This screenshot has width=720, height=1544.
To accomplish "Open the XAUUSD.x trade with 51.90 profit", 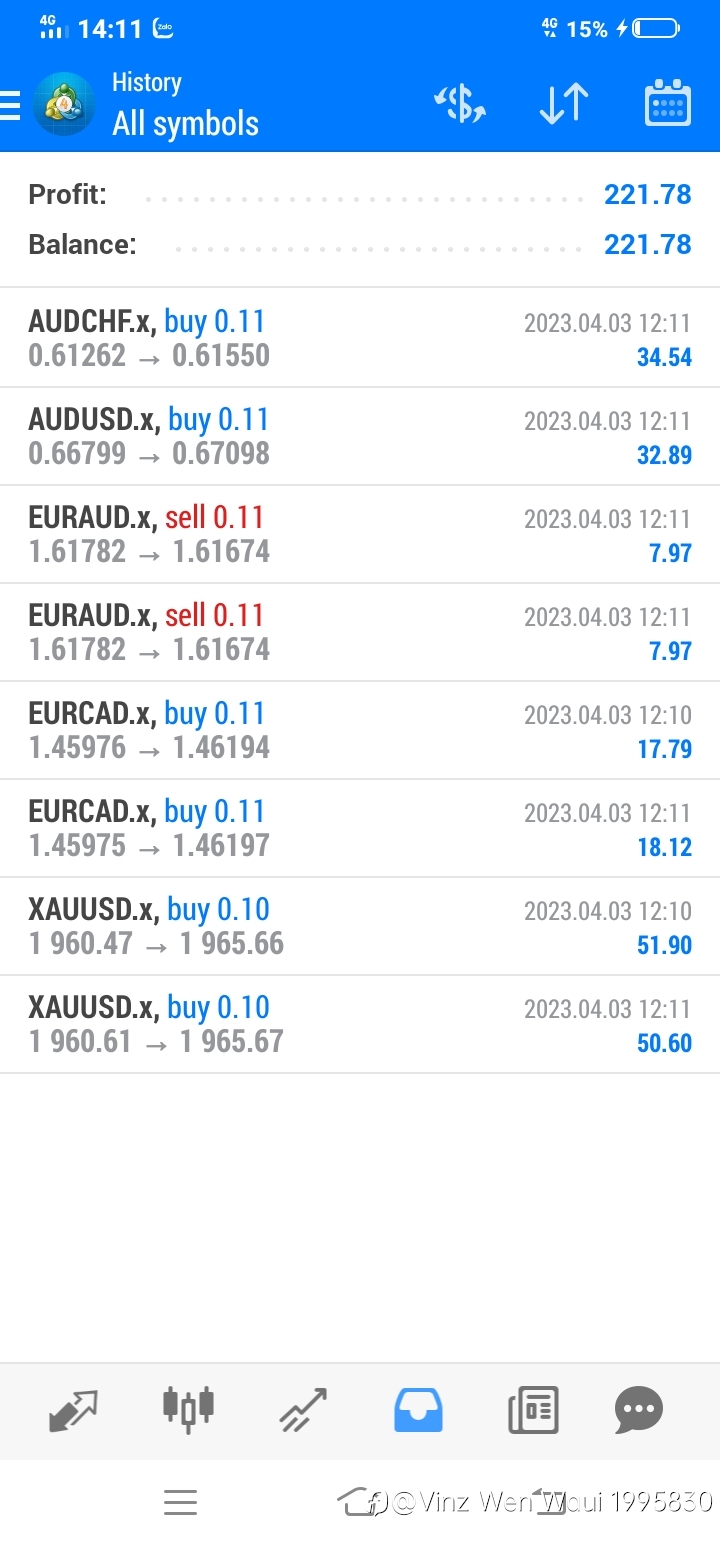I will pos(360,926).
